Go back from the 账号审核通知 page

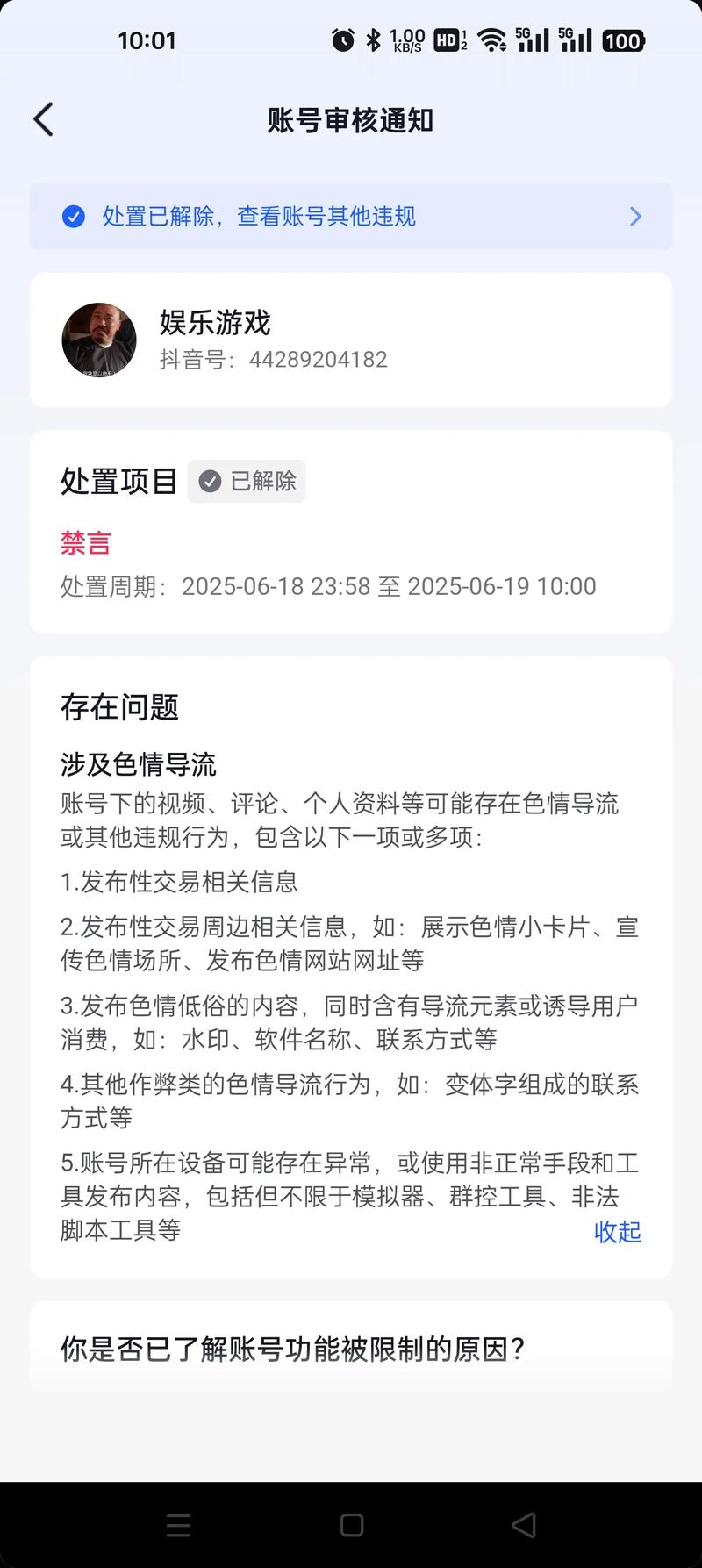coord(44,120)
